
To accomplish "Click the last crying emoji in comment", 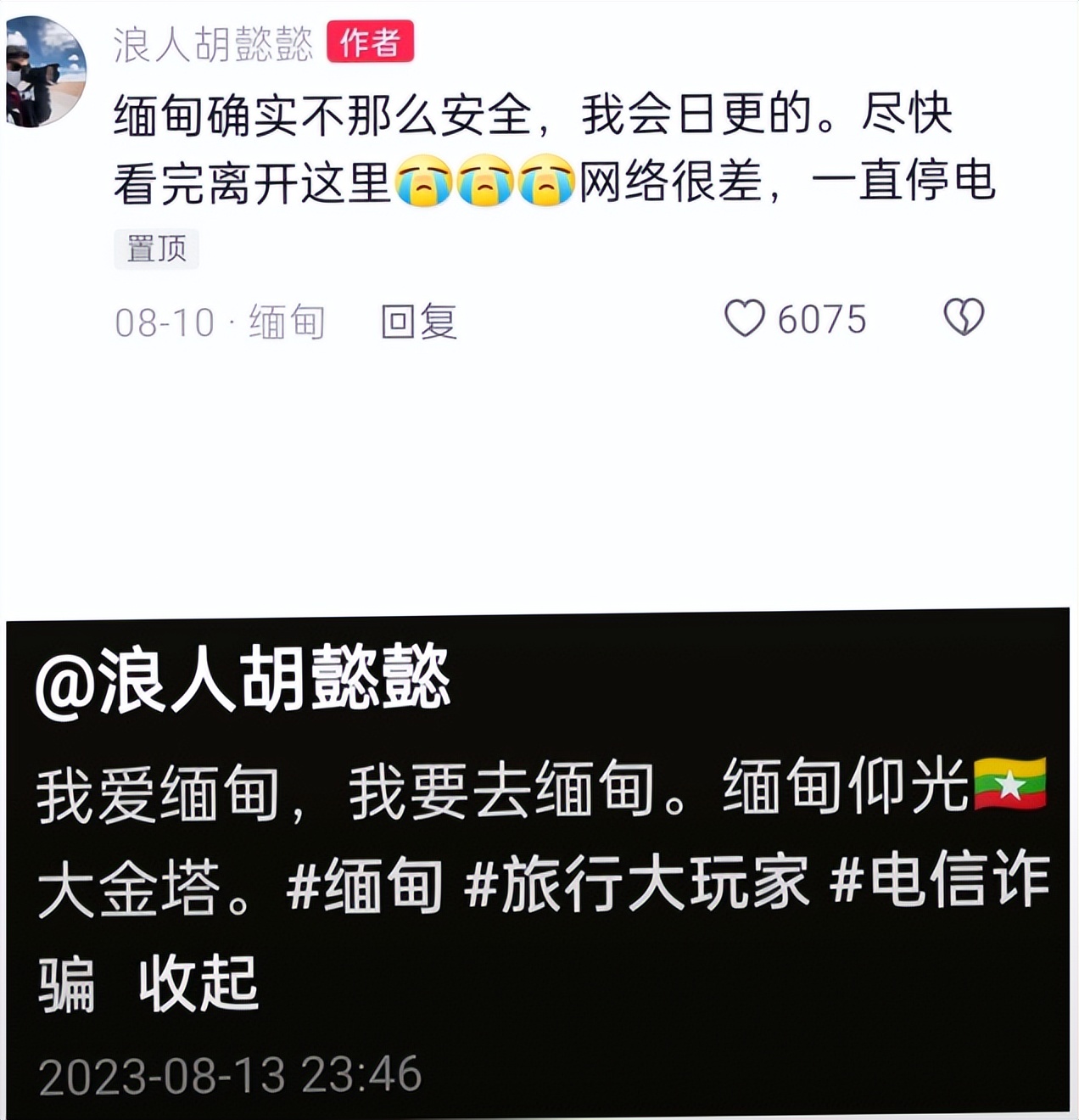I will [545, 182].
